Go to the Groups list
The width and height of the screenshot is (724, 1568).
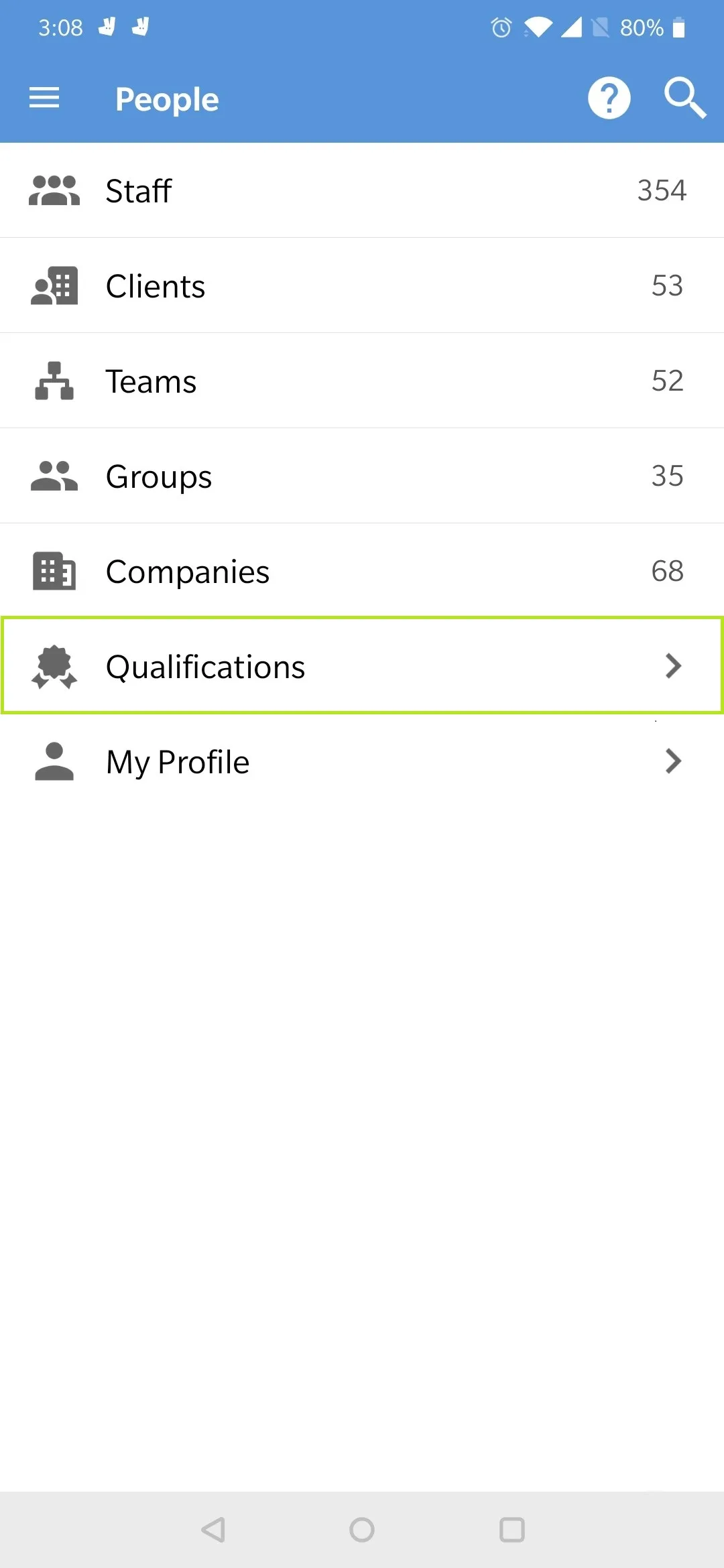point(362,476)
